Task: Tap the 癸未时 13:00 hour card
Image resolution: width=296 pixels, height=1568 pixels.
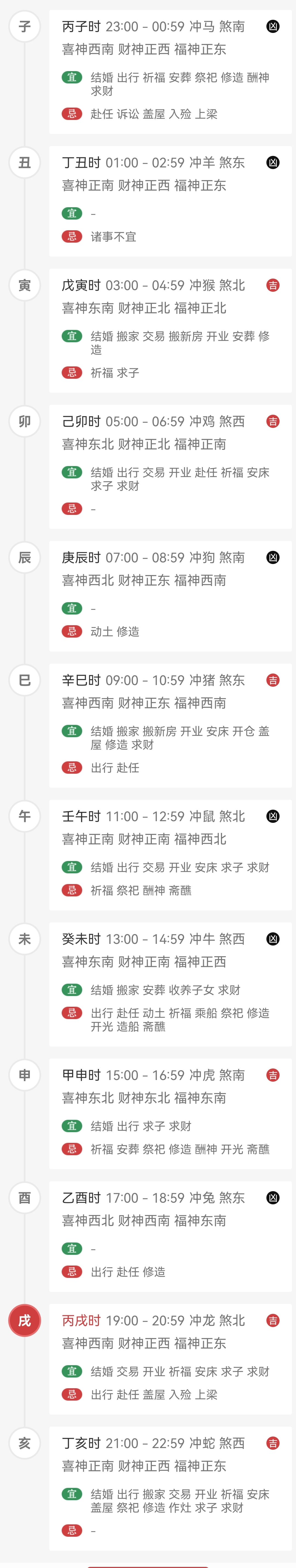Action: pyautogui.click(x=170, y=984)
